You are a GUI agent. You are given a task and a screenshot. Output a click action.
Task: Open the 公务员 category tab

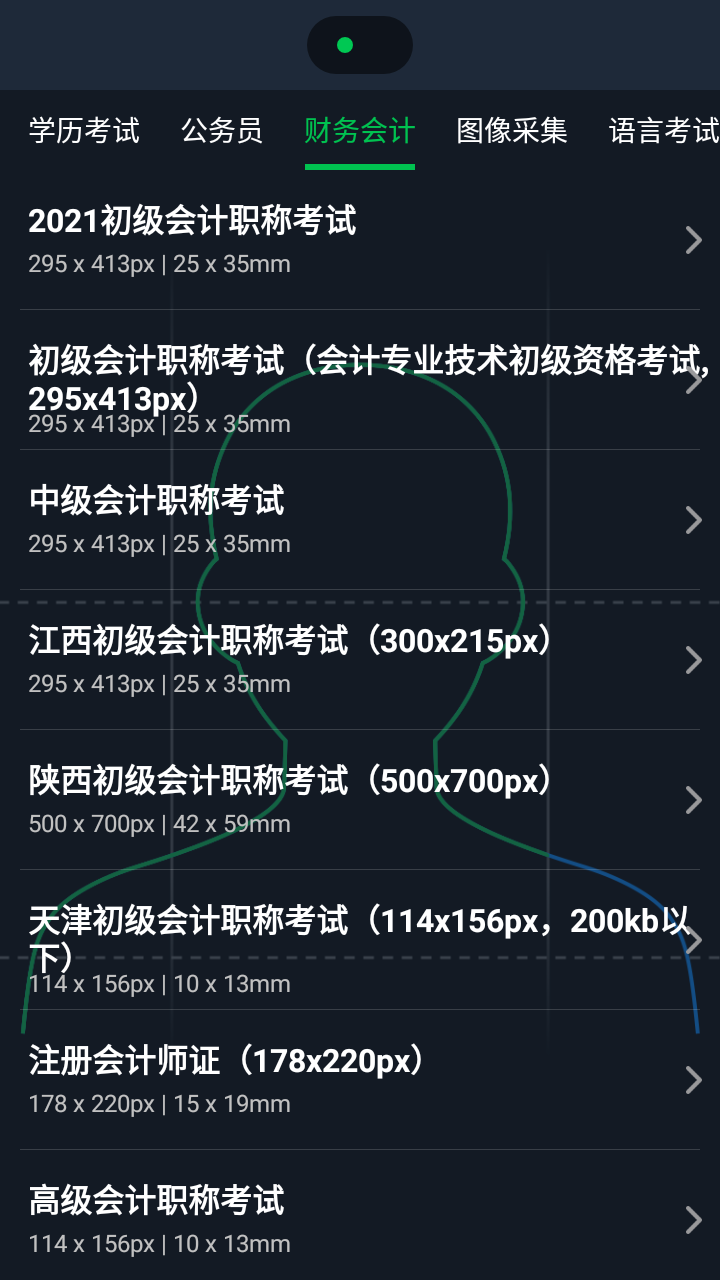[x=222, y=131]
